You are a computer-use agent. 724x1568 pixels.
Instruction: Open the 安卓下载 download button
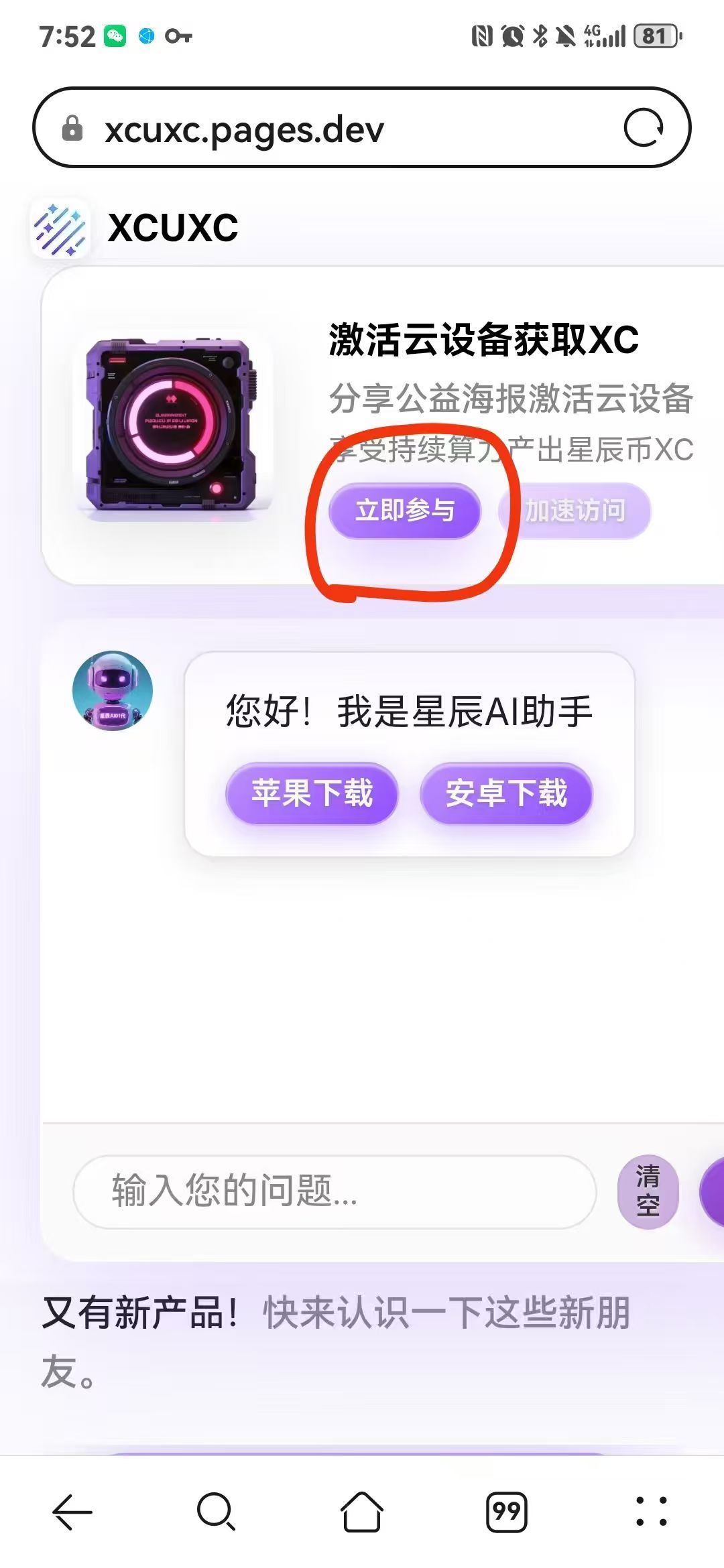click(x=507, y=793)
